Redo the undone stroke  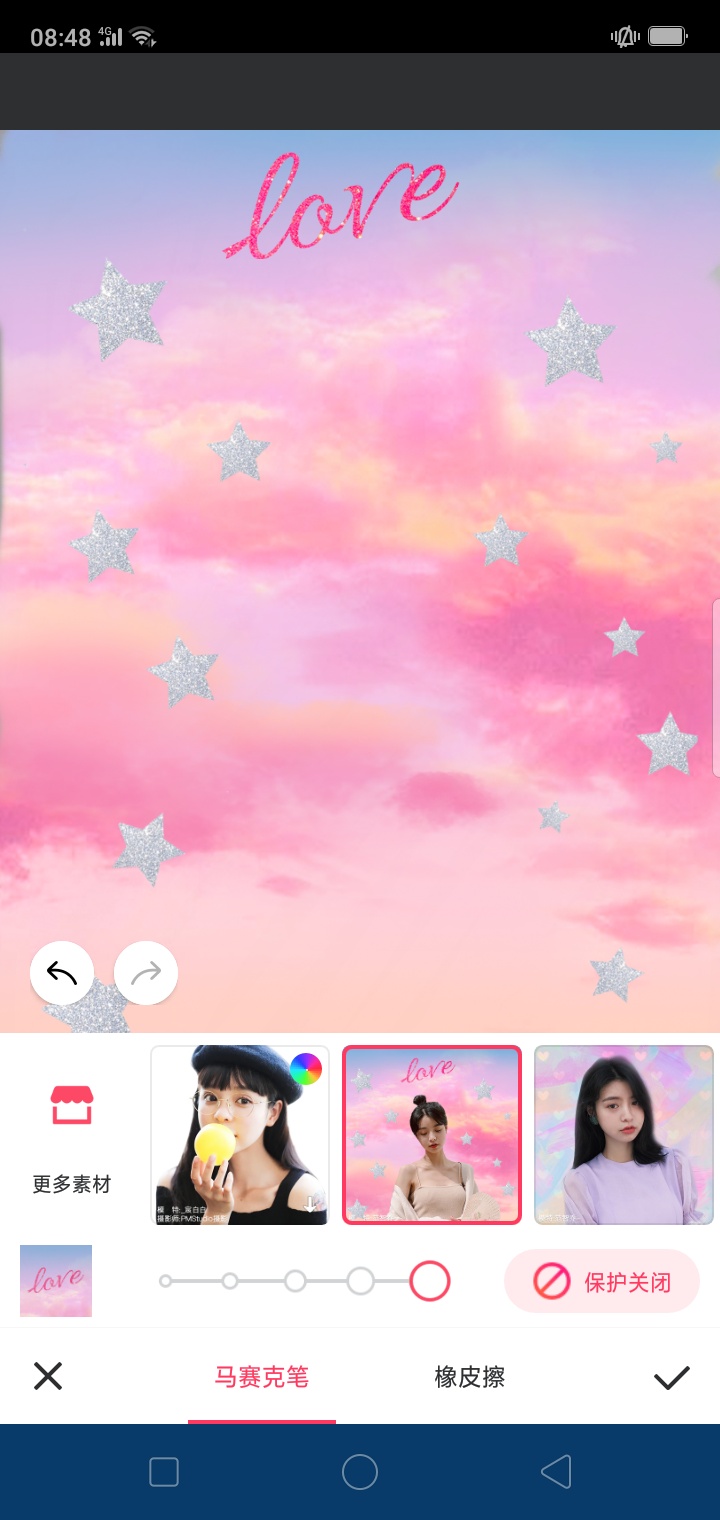146,973
